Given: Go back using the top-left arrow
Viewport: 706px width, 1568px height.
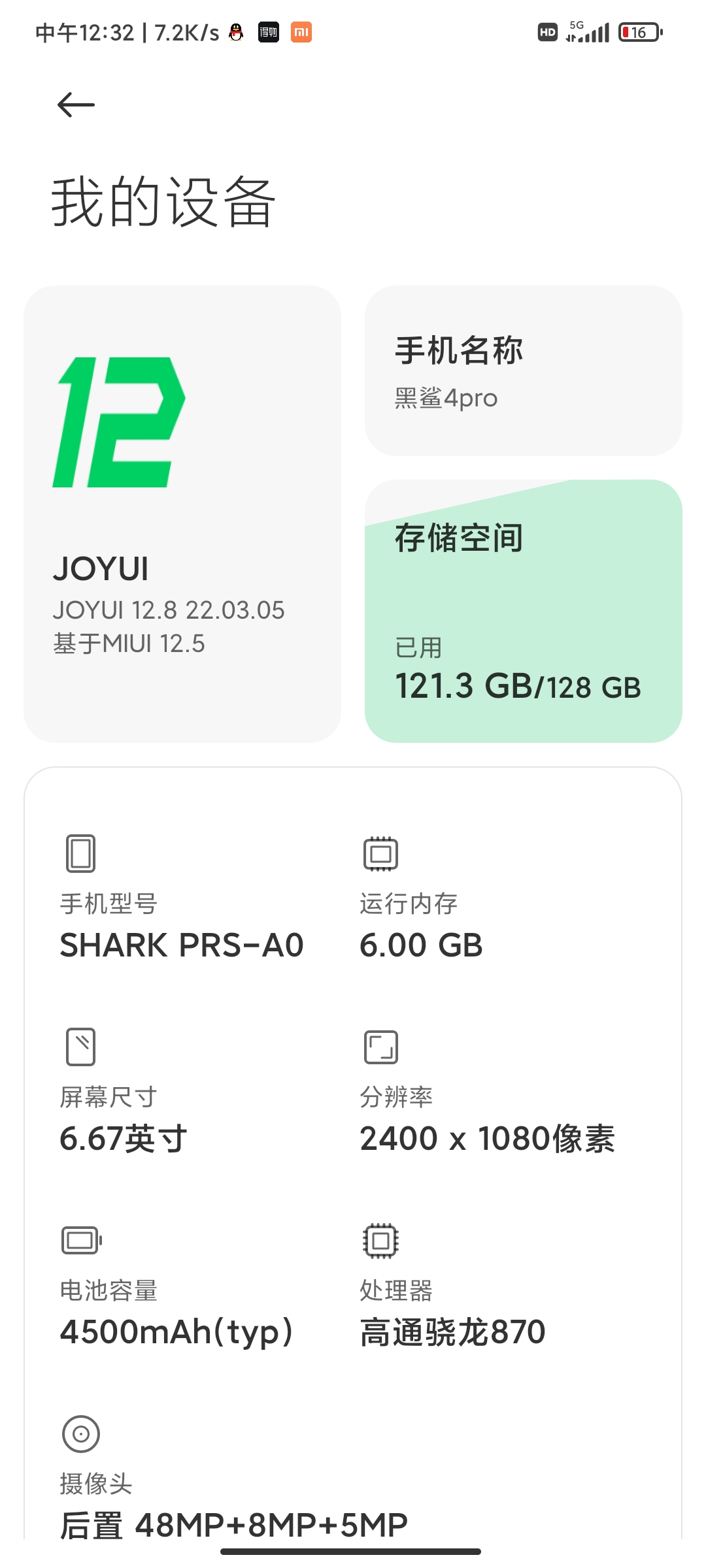Looking at the screenshot, I should (76, 105).
